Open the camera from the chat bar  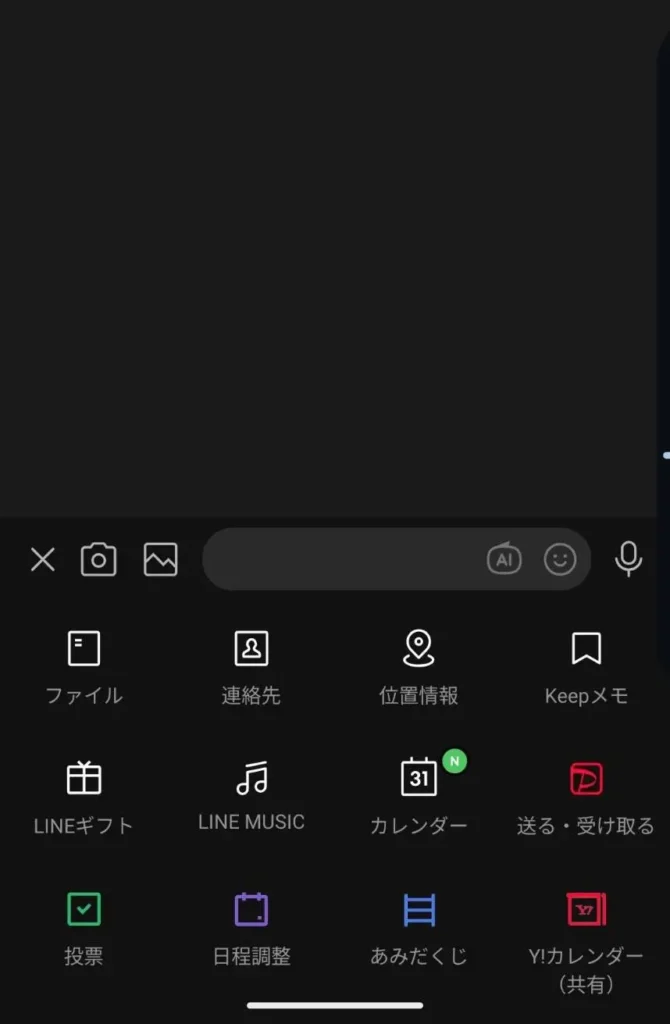[98, 560]
